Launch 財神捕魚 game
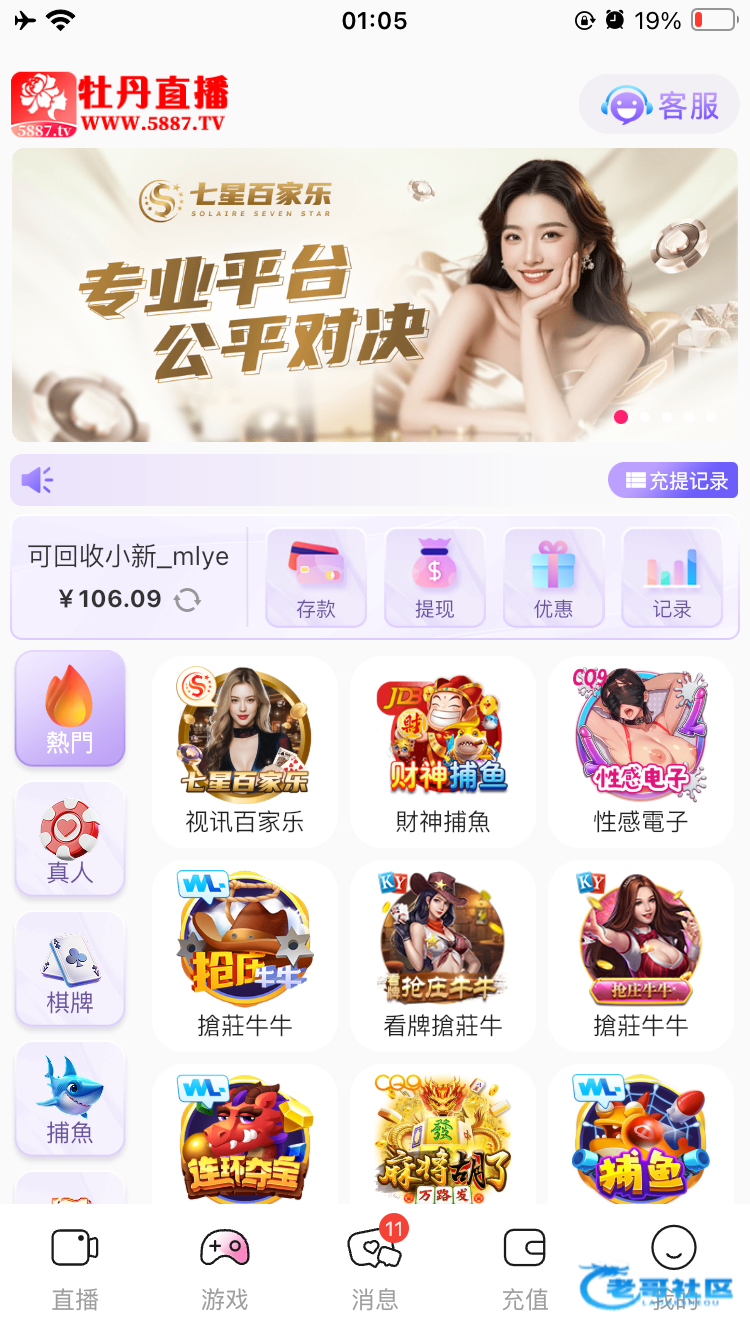This screenshot has height=1334, width=750. coord(443,751)
